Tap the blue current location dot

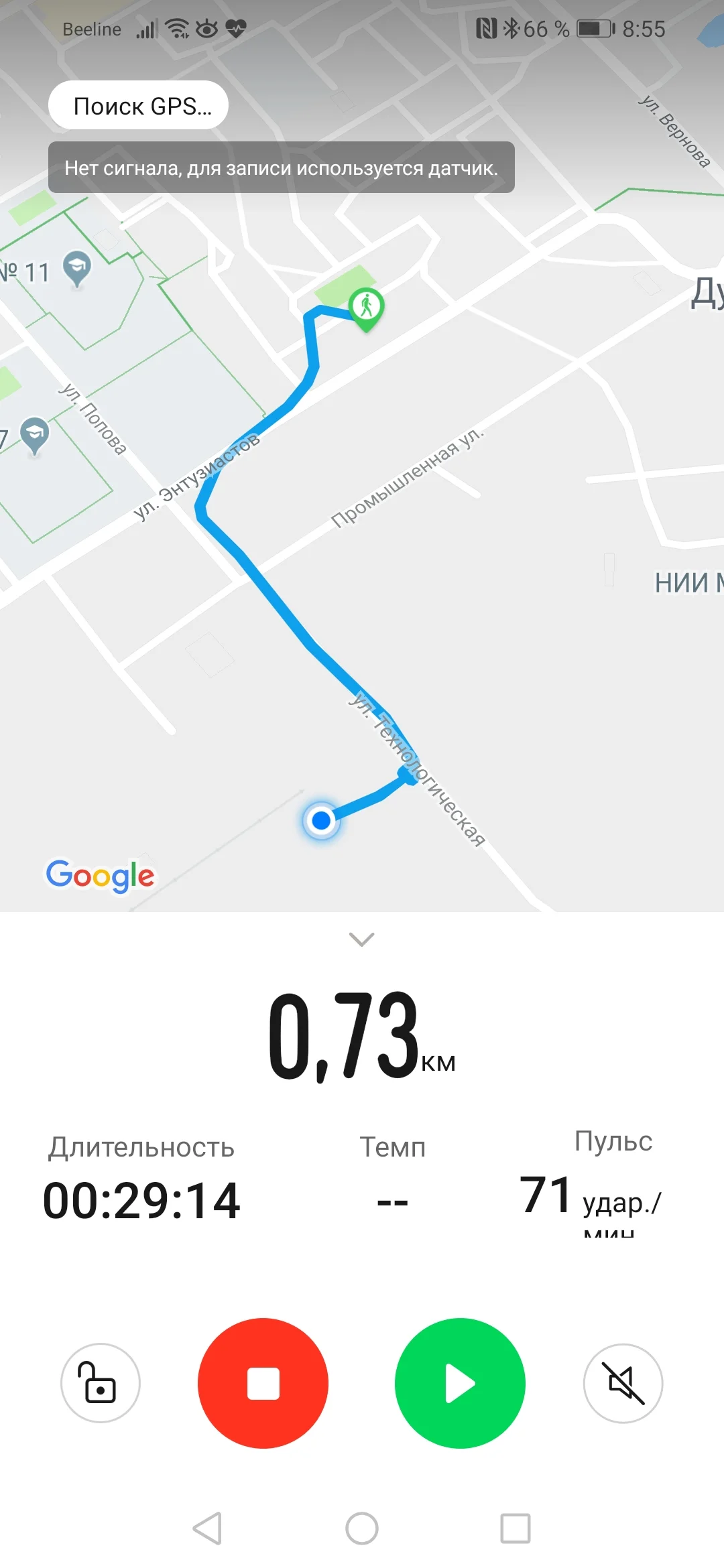322,820
